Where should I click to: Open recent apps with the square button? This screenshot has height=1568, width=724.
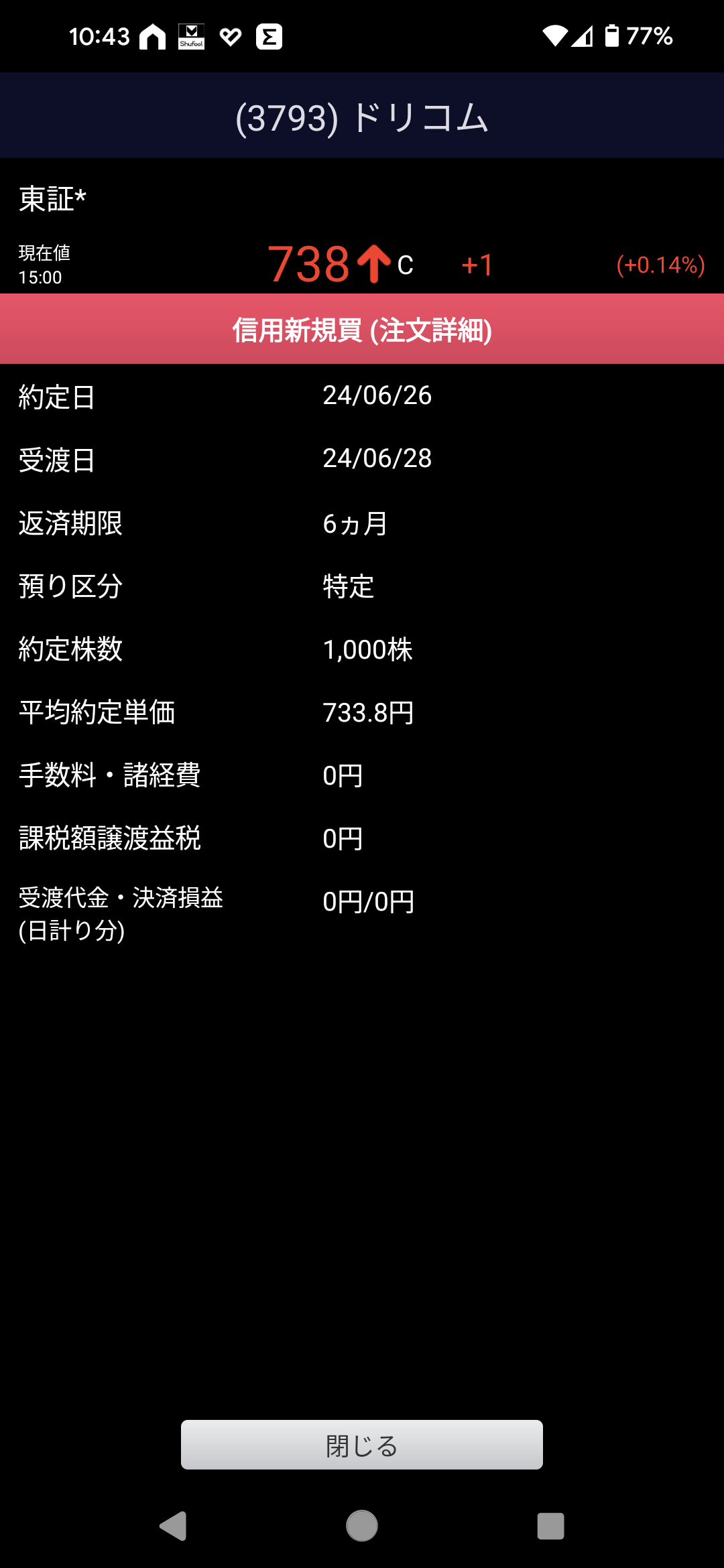click(550, 1526)
